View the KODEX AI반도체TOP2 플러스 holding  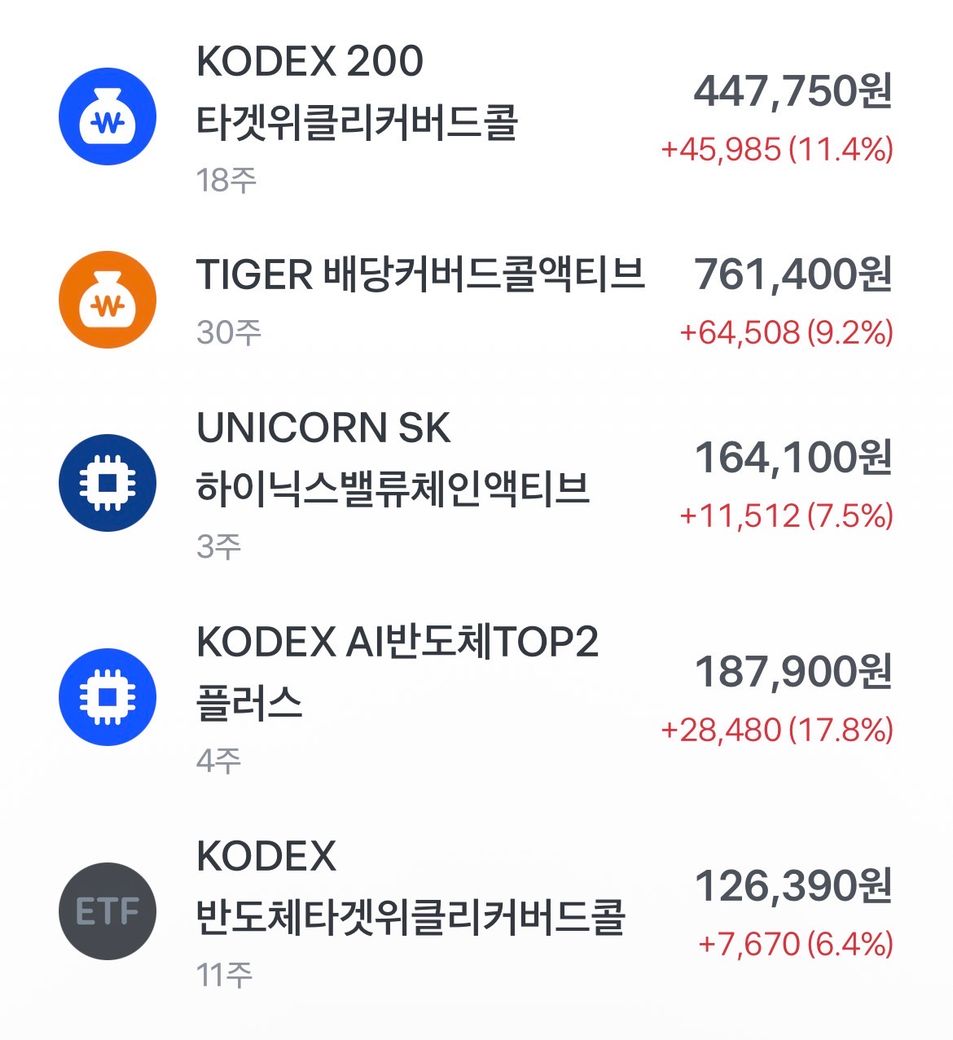[x=476, y=698]
